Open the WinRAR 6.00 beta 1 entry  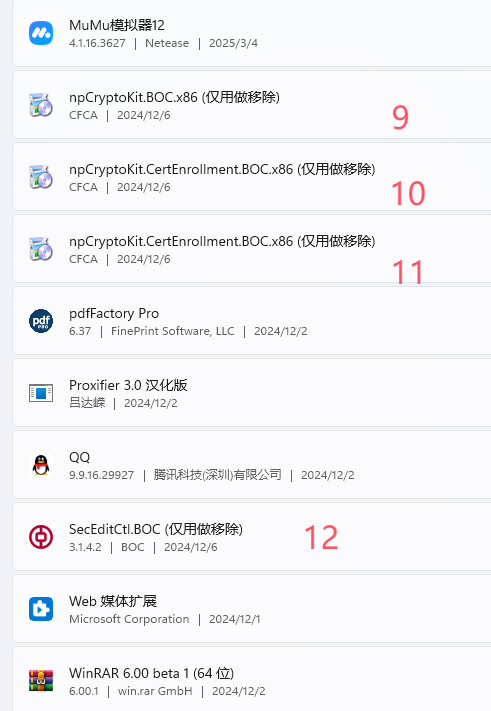click(x=252, y=679)
